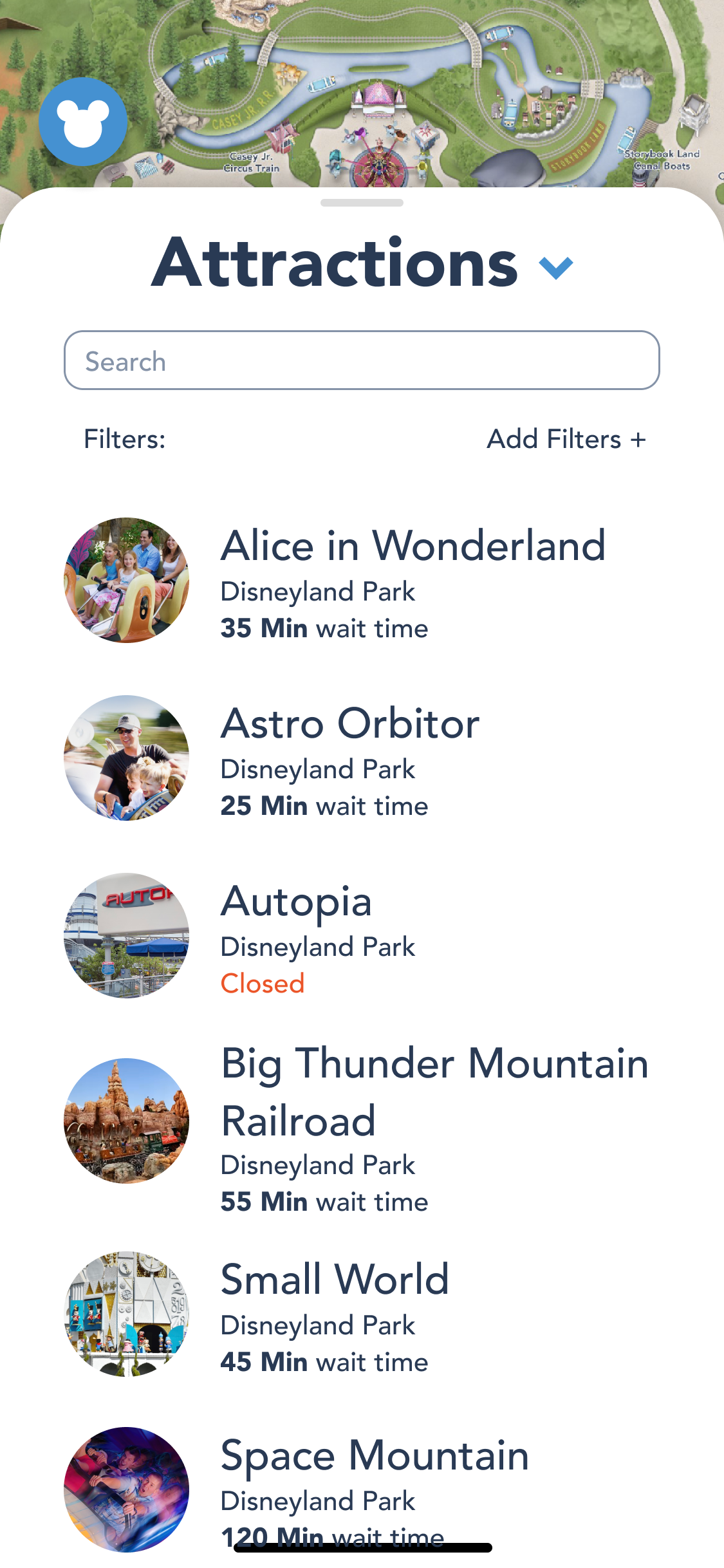Tap the Mickey Mouse icon button
This screenshot has height=1568, width=724.
[83, 122]
